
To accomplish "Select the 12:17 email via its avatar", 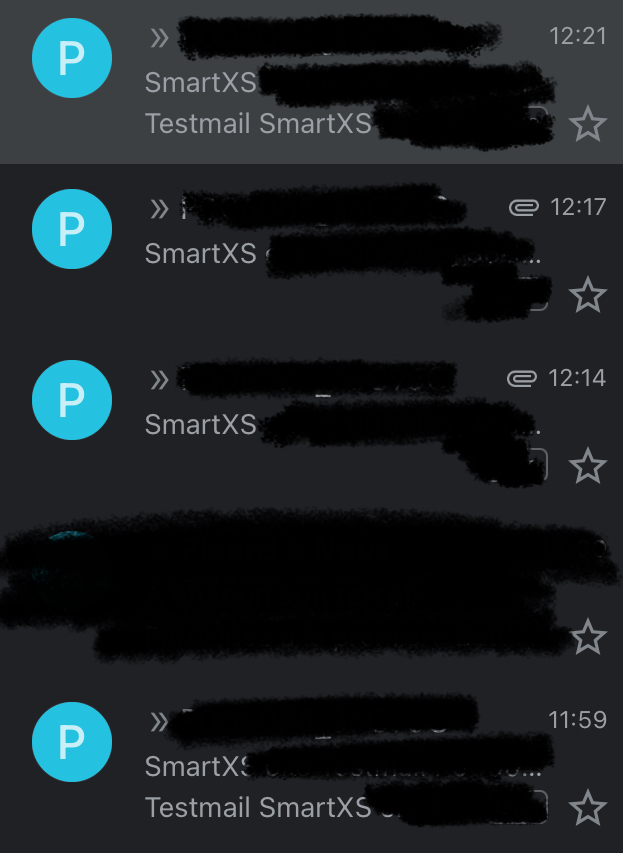I will pyautogui.click(x=71, y=229).
